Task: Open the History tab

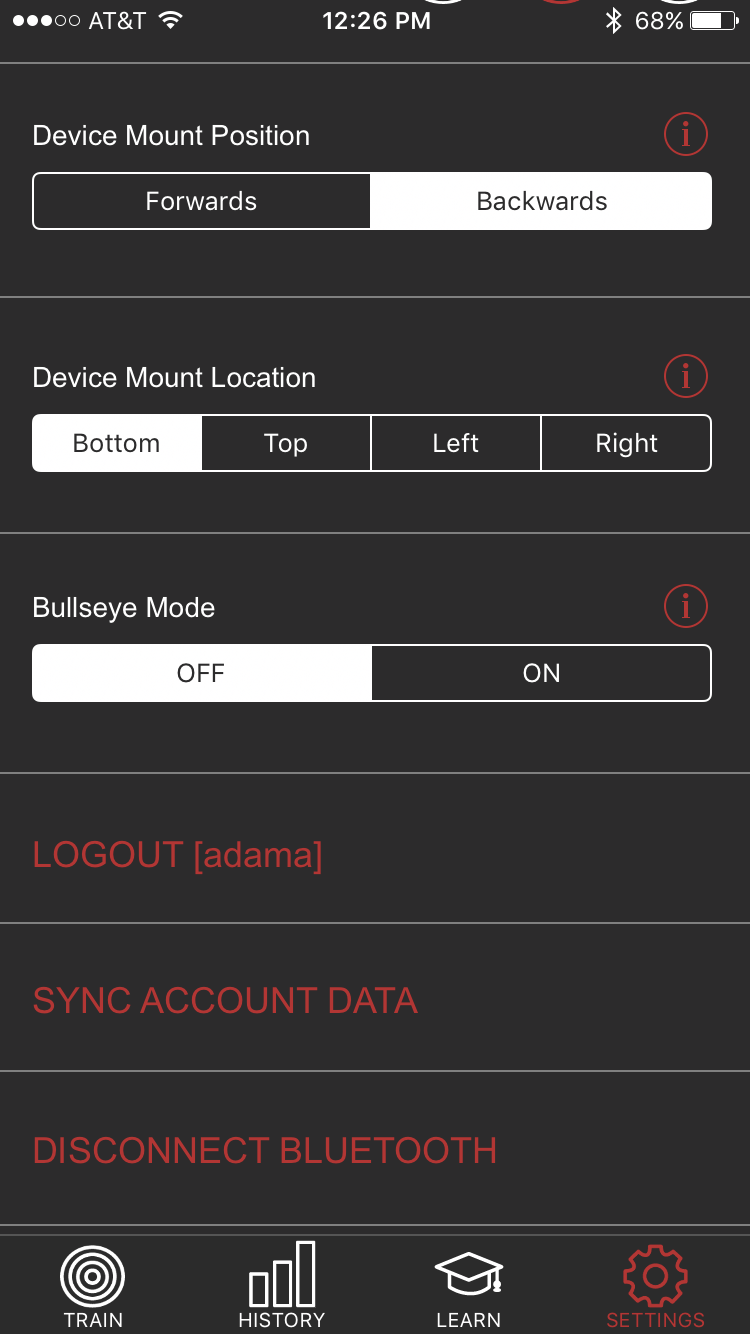Action: coord(281,1286)
